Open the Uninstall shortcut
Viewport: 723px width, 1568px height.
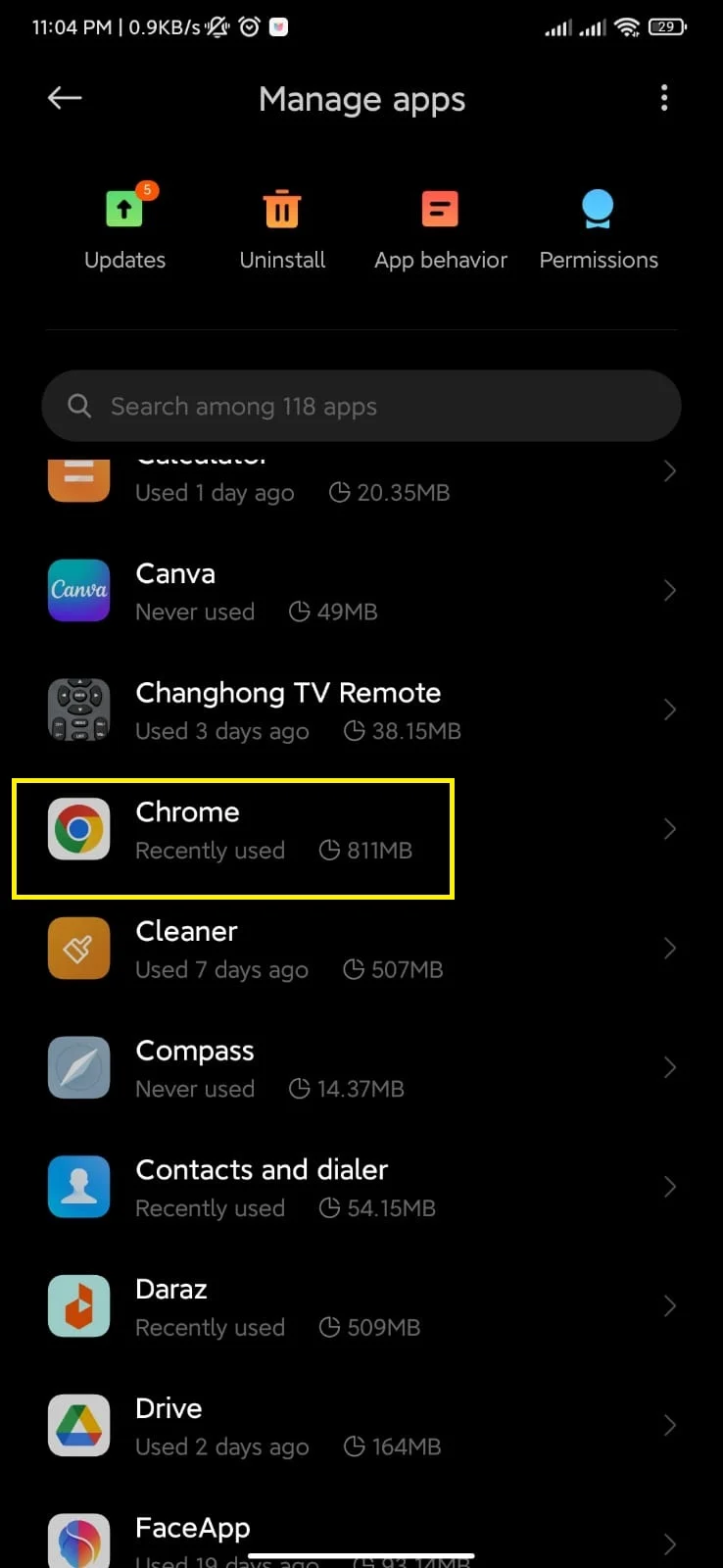282,228
